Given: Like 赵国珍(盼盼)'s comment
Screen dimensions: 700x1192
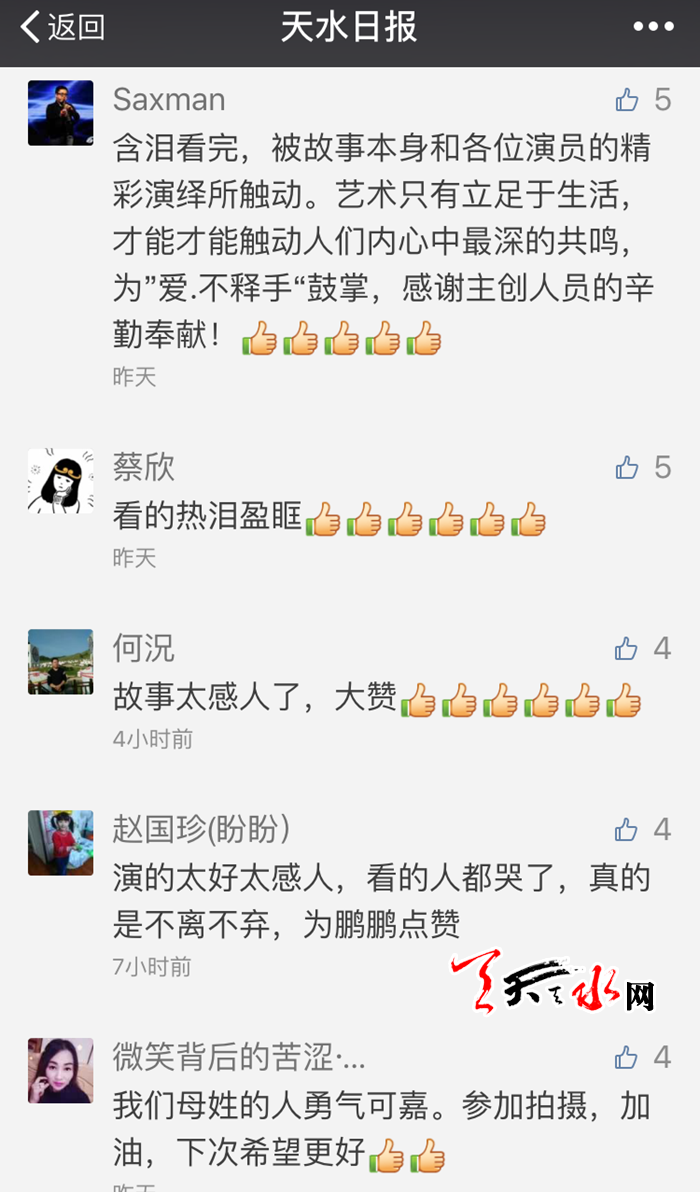Looking at the screenshot, I should 627,829.
